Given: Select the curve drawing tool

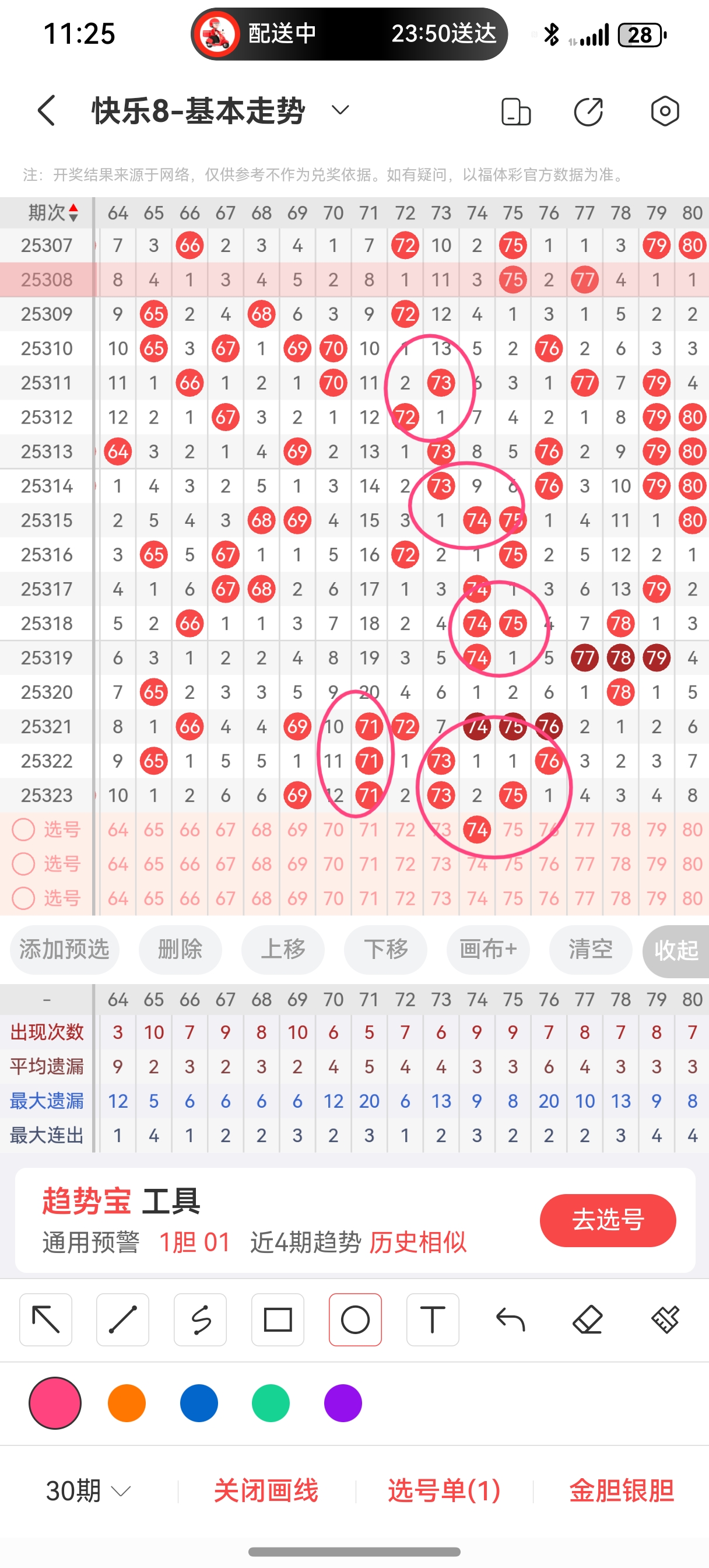Looking at the screenshot, I should click(200, 1319).
